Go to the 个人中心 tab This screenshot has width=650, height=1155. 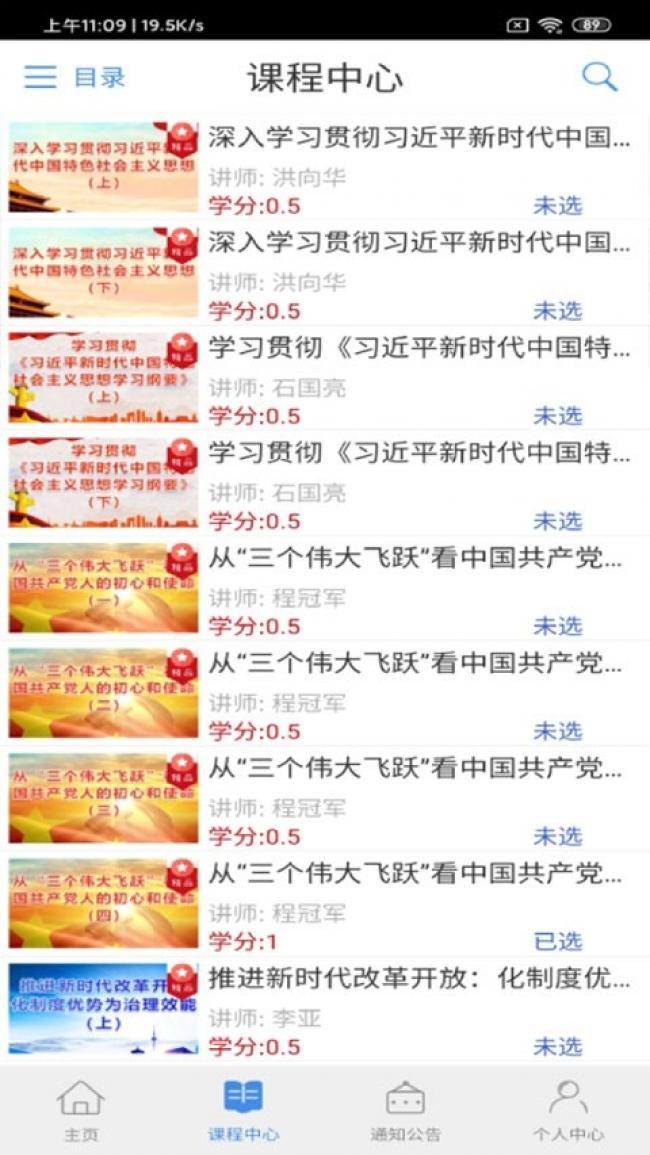pos(568,1110)
